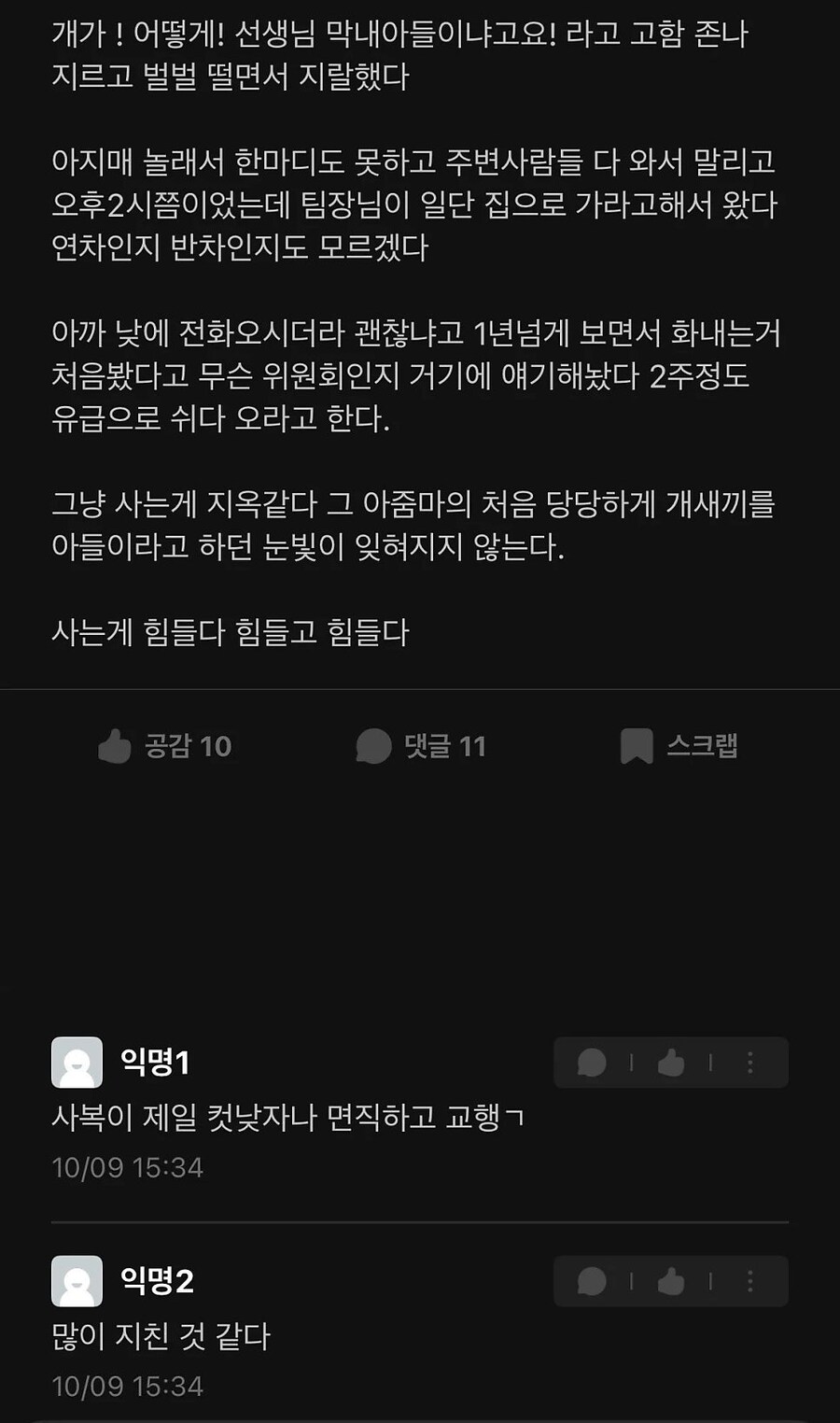Open more options for 익명1's comment
Viewport: 840px width, 1423px height.
tap(749, 1063)
